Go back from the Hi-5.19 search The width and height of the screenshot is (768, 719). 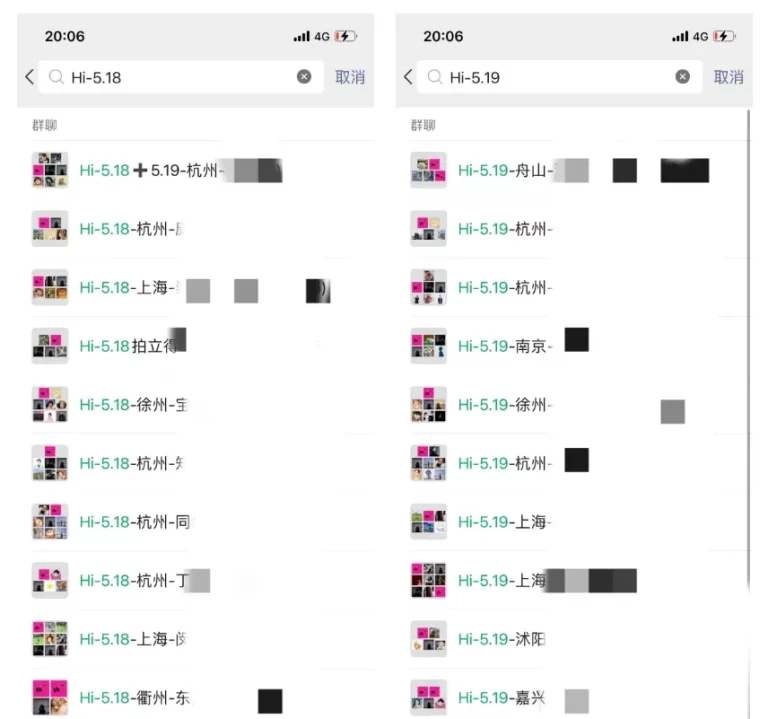[x=407, y=77]
